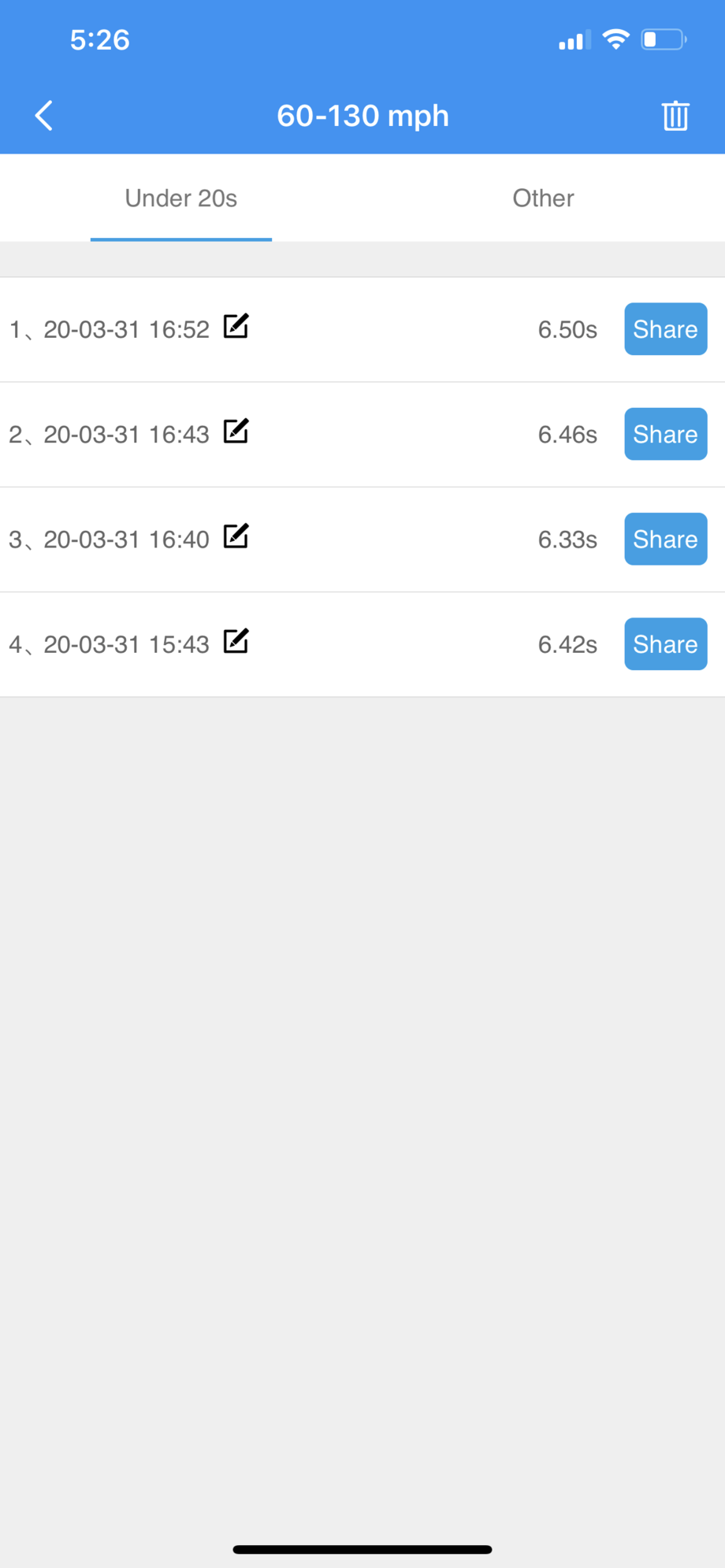Share the 6.46s result
725x1568 pixels.
point(665,434)
